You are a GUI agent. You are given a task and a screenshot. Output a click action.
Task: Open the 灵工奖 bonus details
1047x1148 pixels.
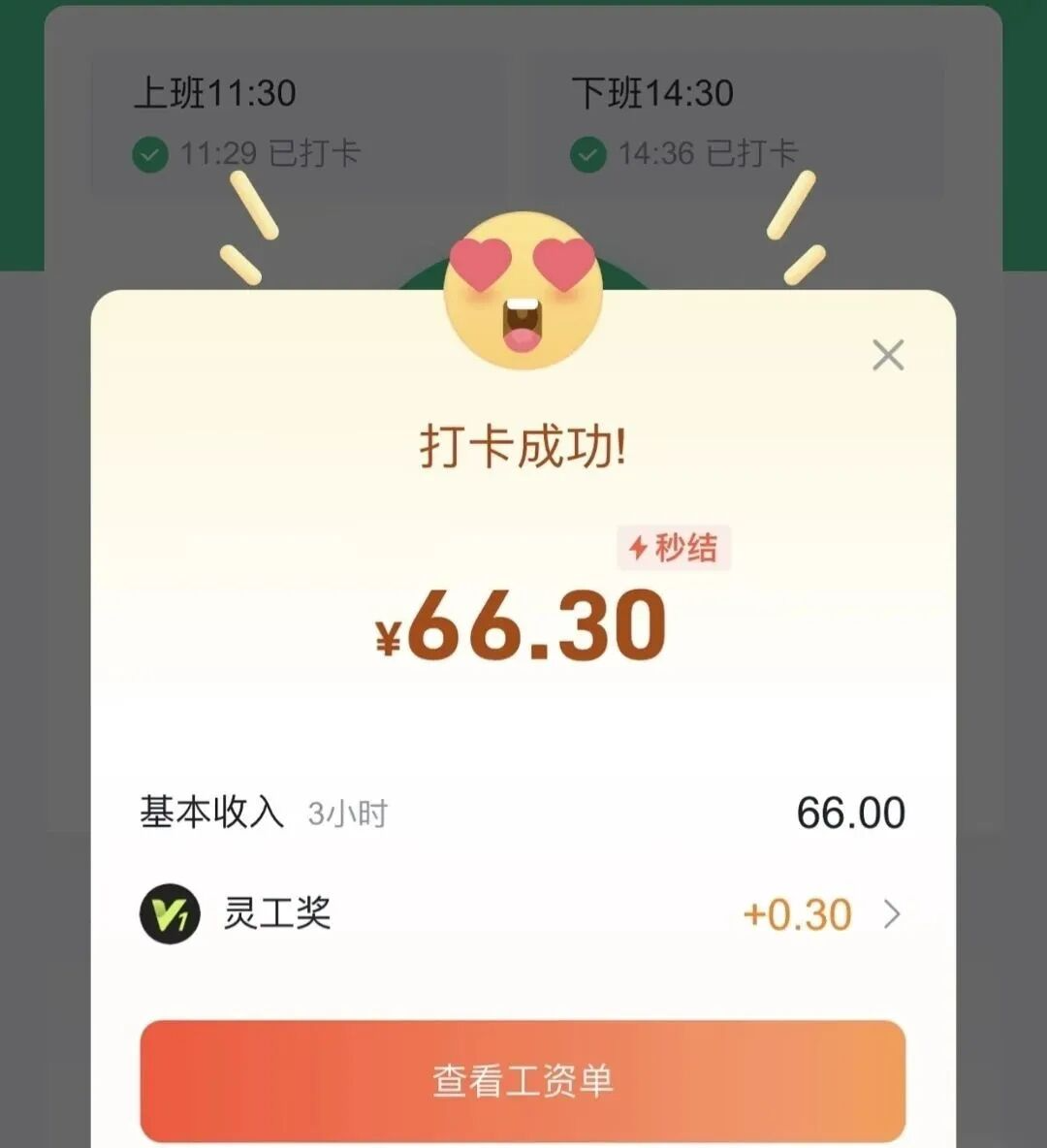(890, 914)
